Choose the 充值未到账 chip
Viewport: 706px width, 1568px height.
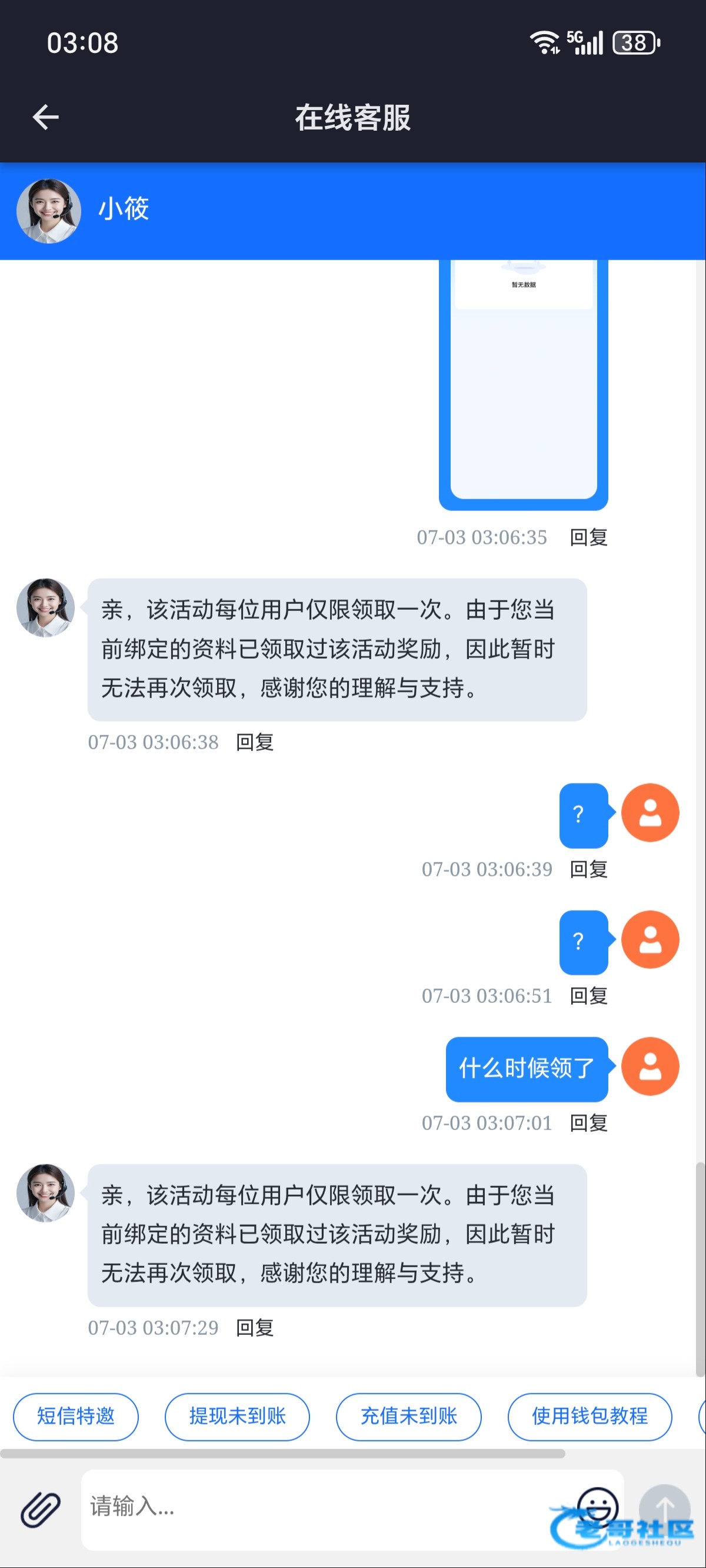pyautogui.click(x=409, y=1416)
